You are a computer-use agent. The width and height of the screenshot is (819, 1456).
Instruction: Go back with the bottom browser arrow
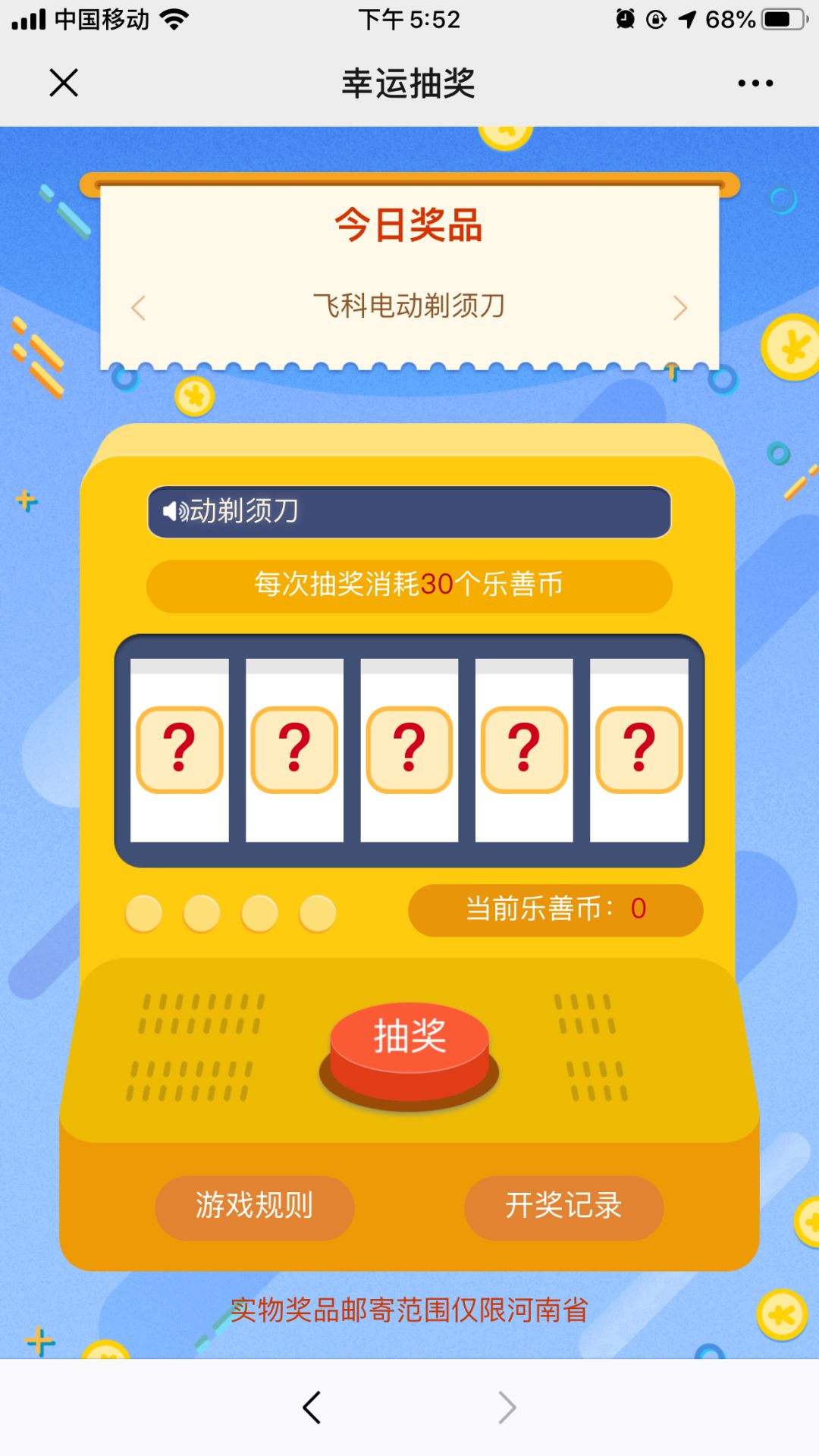tap(312, 1407)
